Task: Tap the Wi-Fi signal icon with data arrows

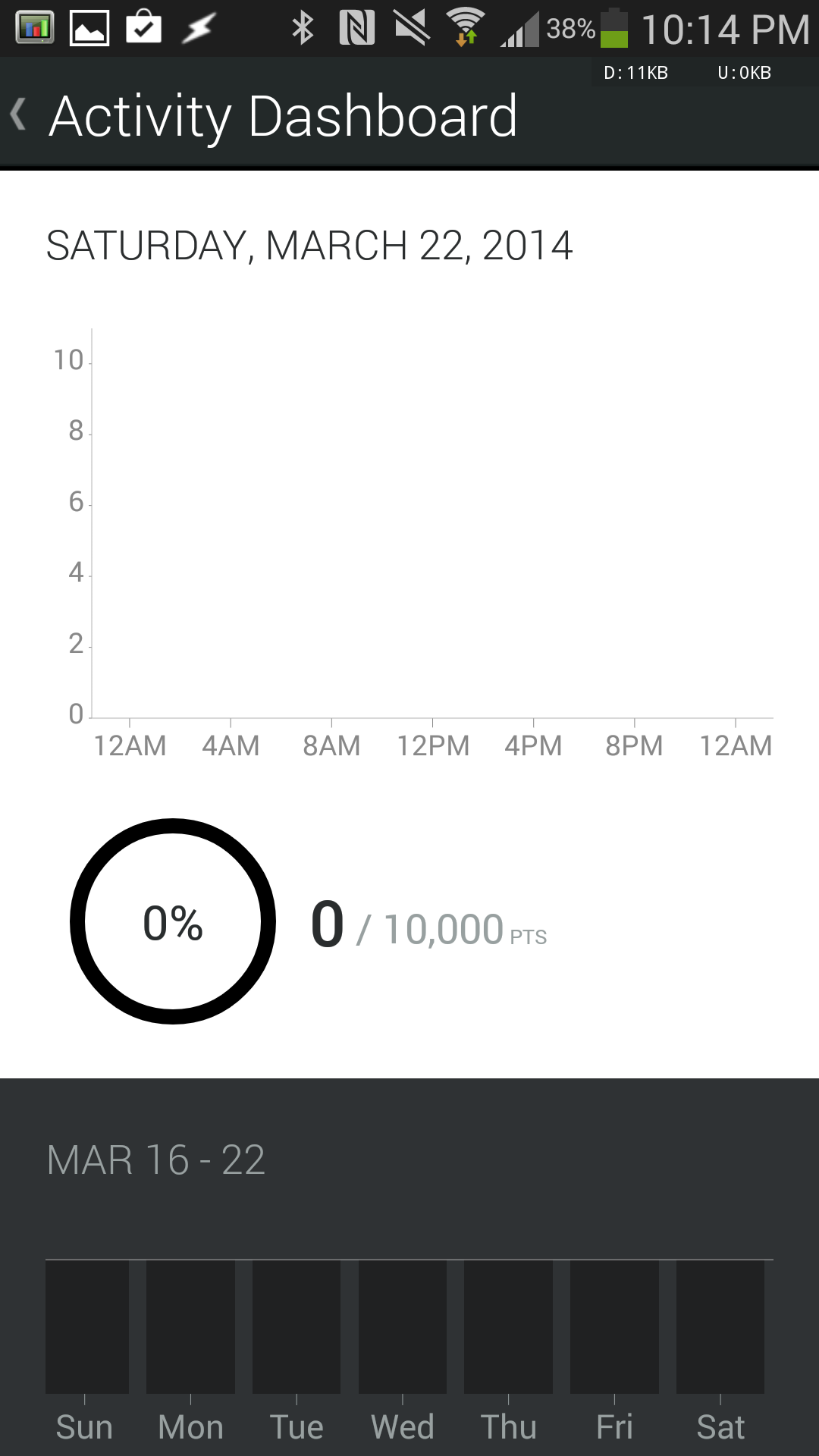Action: (x=466, y=28)
